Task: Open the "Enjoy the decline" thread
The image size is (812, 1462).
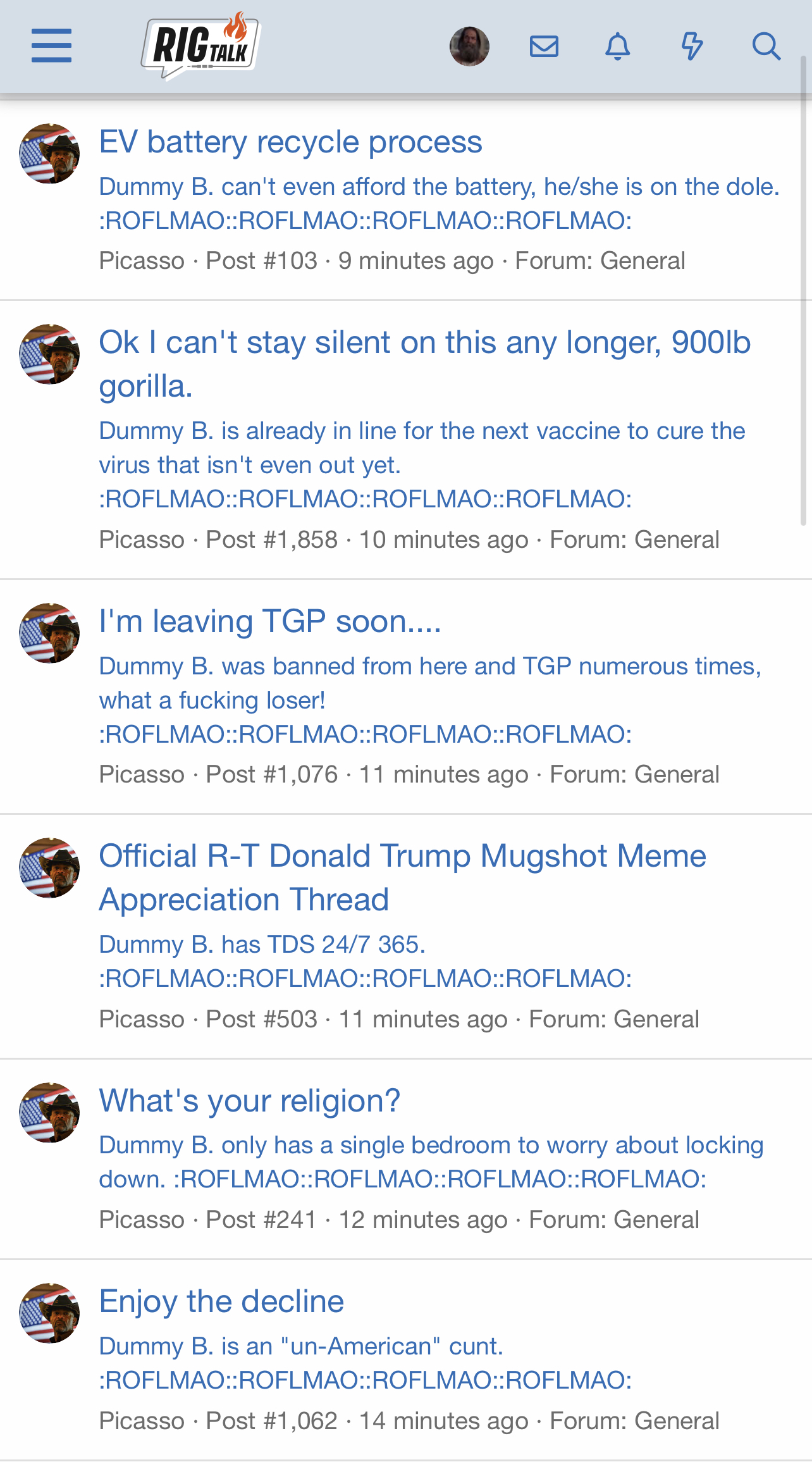Action: 221,1302
